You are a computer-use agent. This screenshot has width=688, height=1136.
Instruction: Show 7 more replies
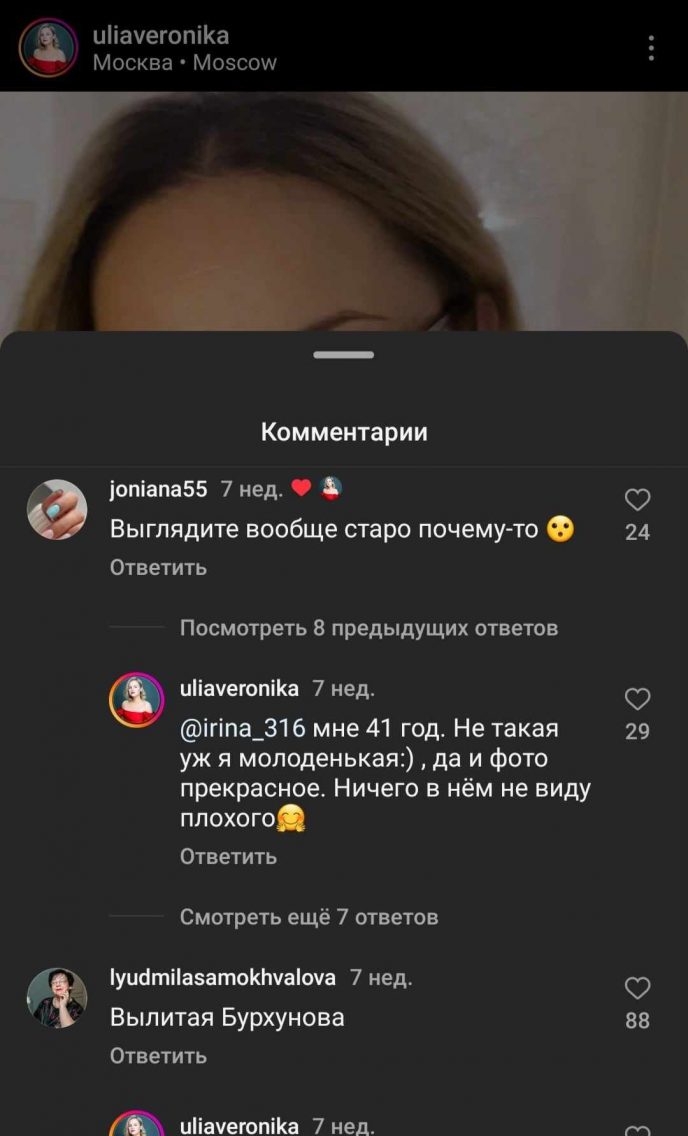(308, 917)
